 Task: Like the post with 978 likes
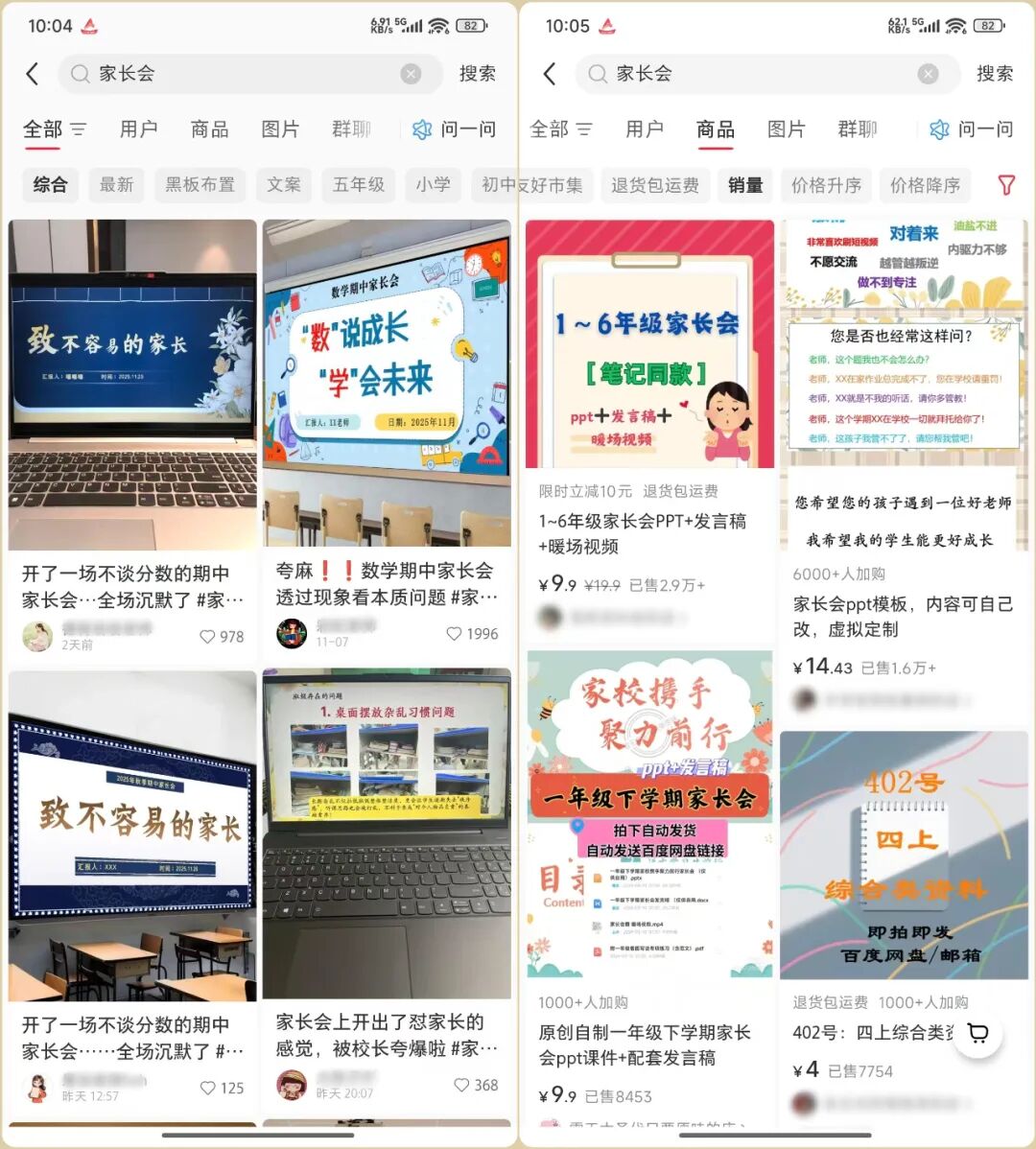point(209,636)
